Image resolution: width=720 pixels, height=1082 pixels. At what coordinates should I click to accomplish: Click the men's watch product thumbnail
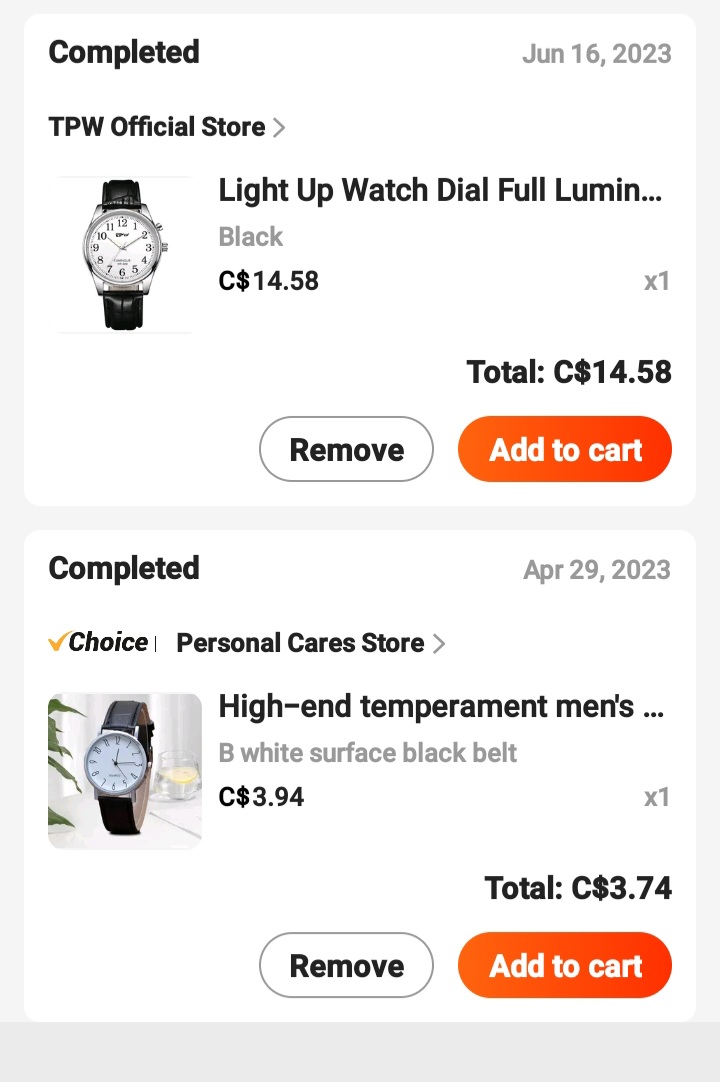(x=124, y=770)
